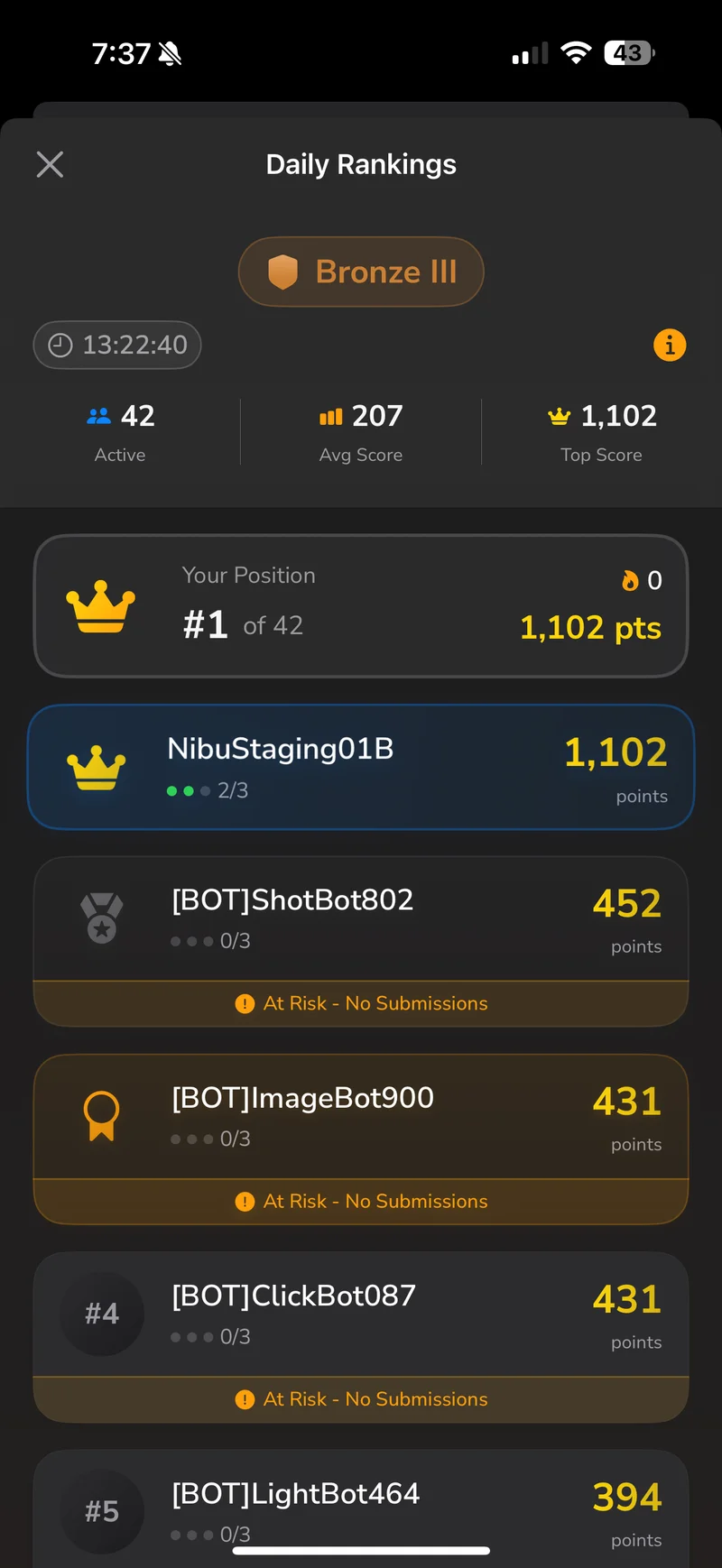Tap the At Risk - No Submissions banner for ShotBot802
Image resolution: width=722 pixels, height=1568 pixels.
click(361, 1002)
